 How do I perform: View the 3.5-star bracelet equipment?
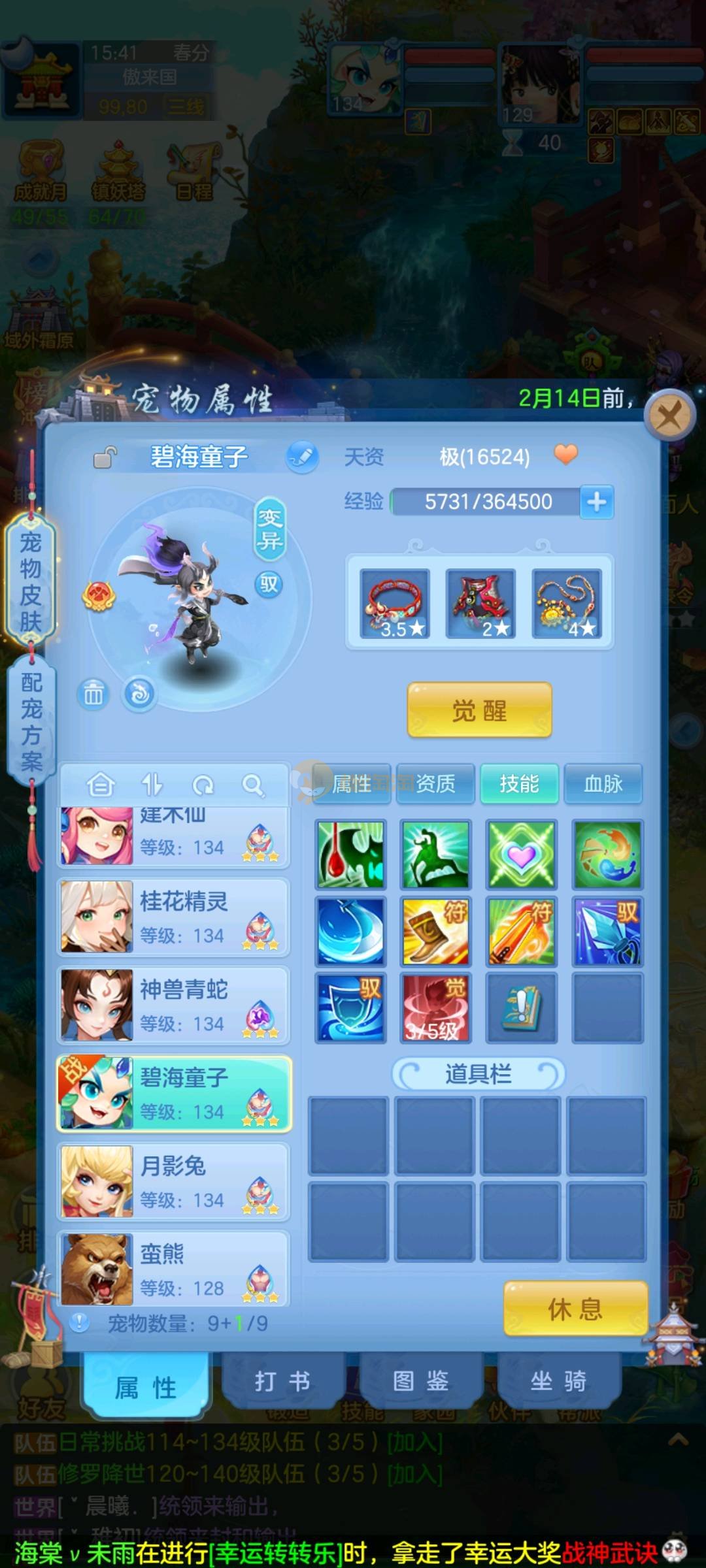[395, 604]
